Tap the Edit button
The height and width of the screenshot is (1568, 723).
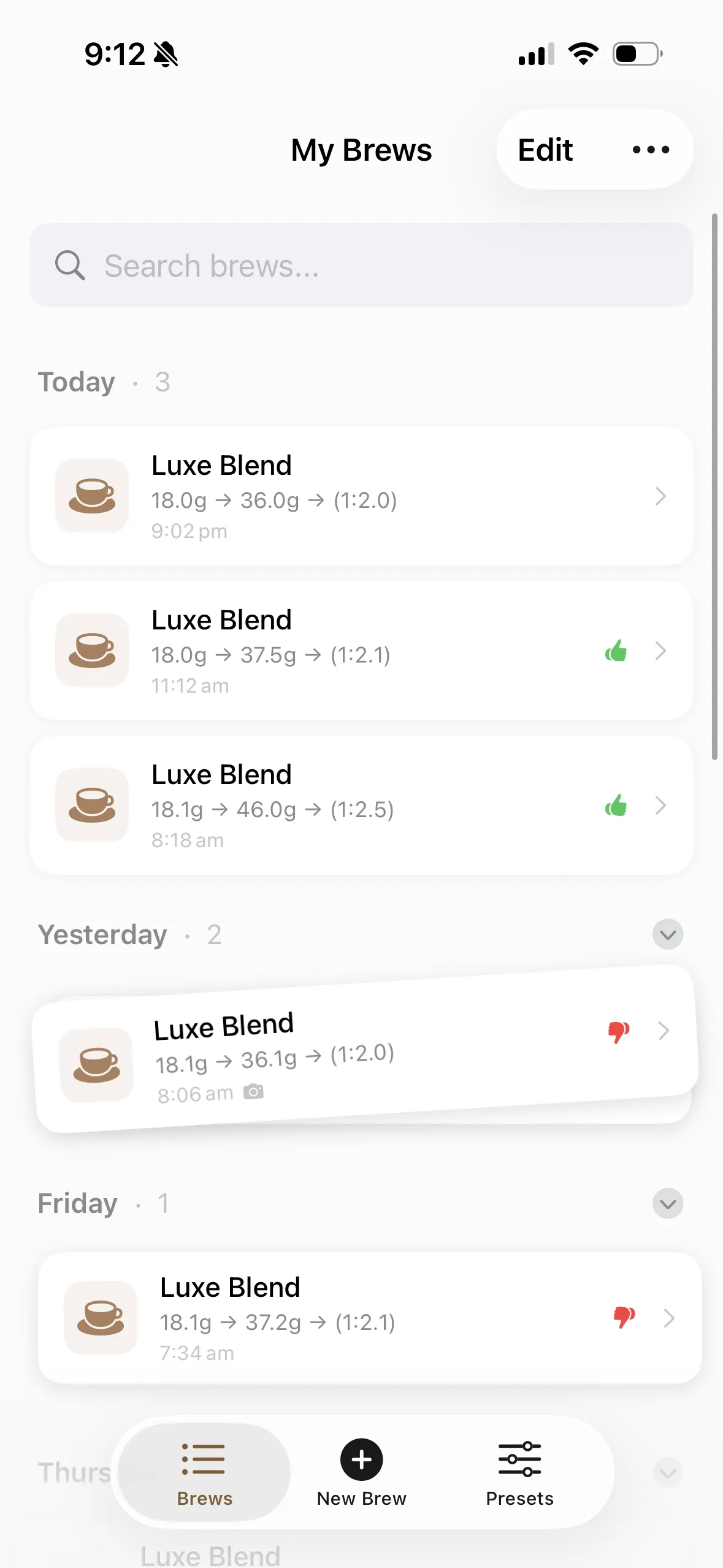coord(545,149)
